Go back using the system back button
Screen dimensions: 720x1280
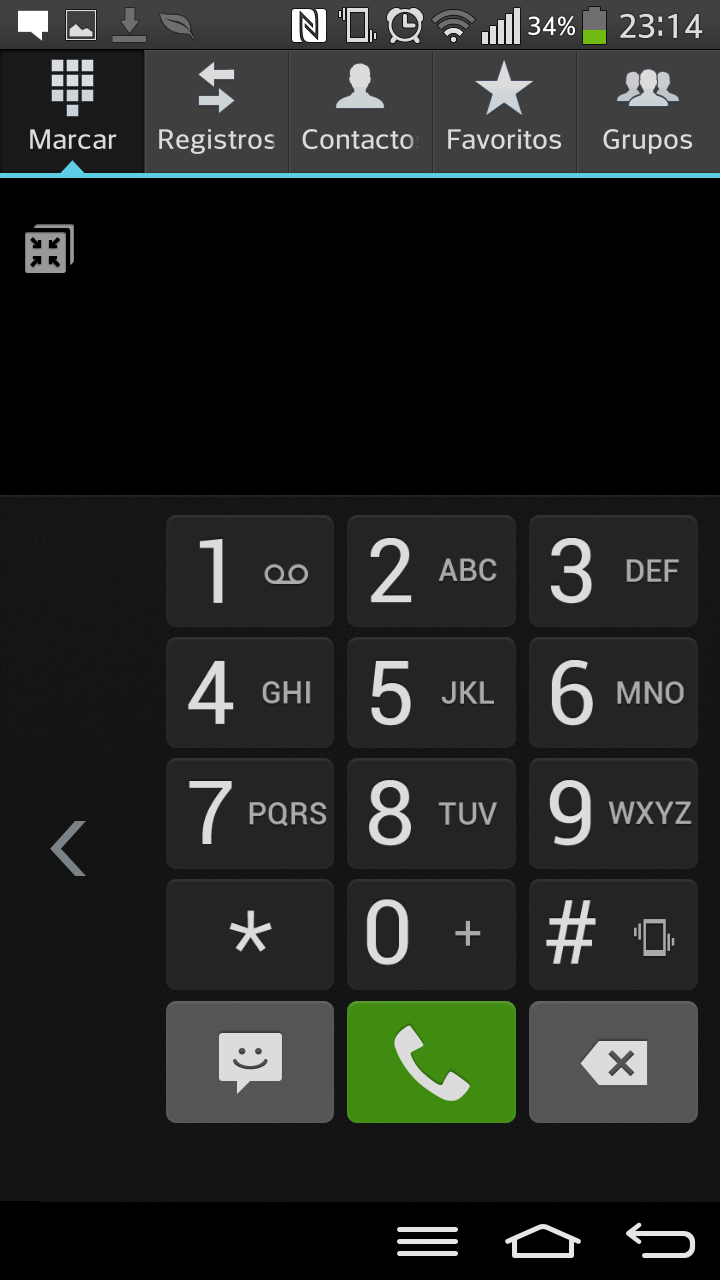(x=660, y=1240)
